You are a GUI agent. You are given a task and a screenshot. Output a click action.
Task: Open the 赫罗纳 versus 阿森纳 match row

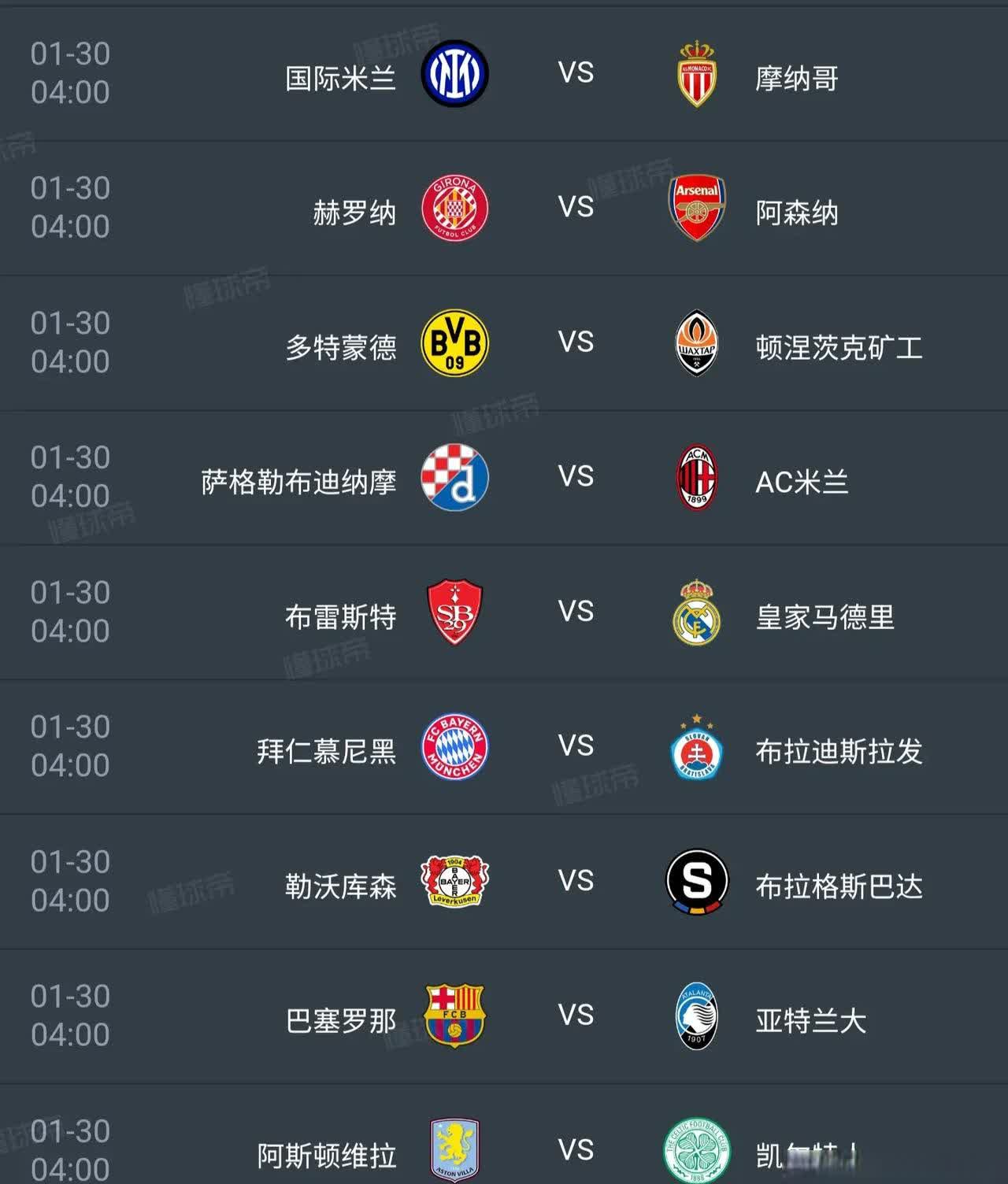point(504,209)
